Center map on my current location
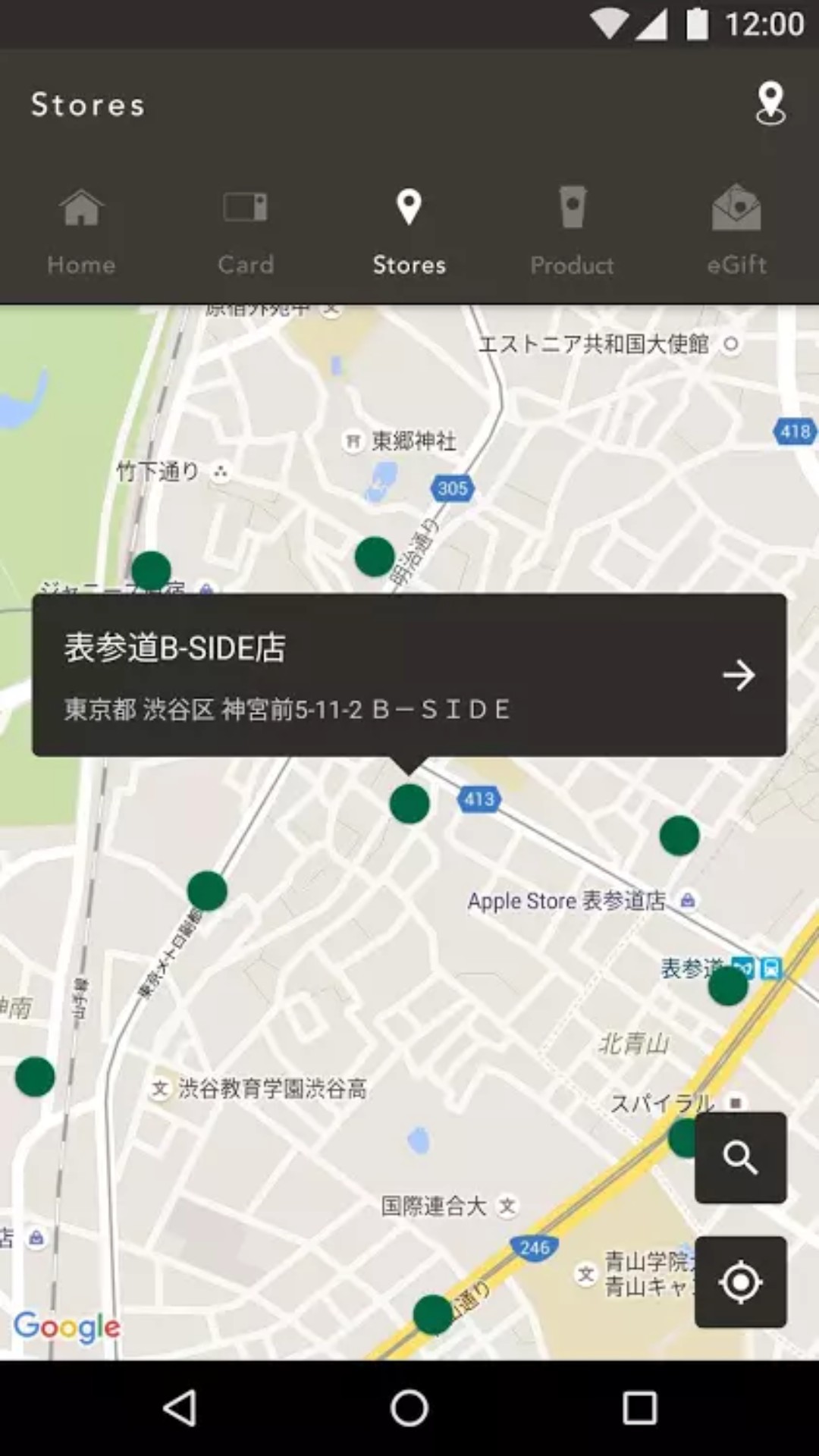 740,1282
